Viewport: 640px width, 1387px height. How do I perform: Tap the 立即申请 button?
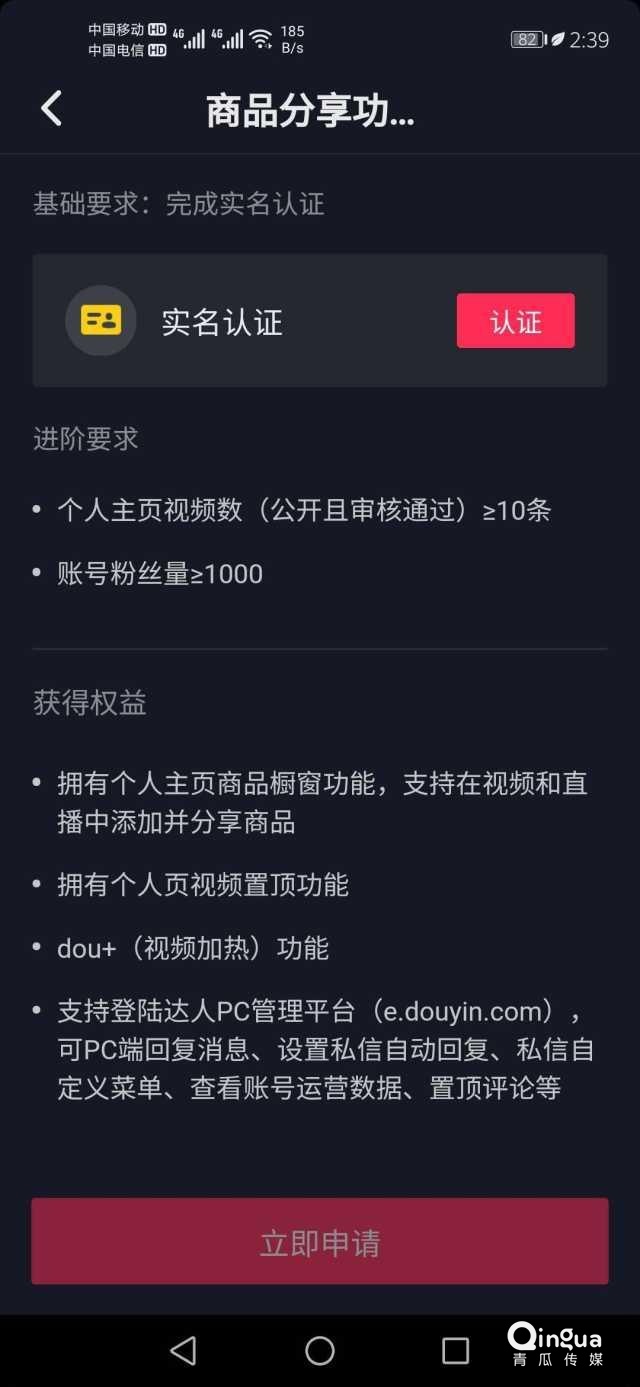point(320,1242)
